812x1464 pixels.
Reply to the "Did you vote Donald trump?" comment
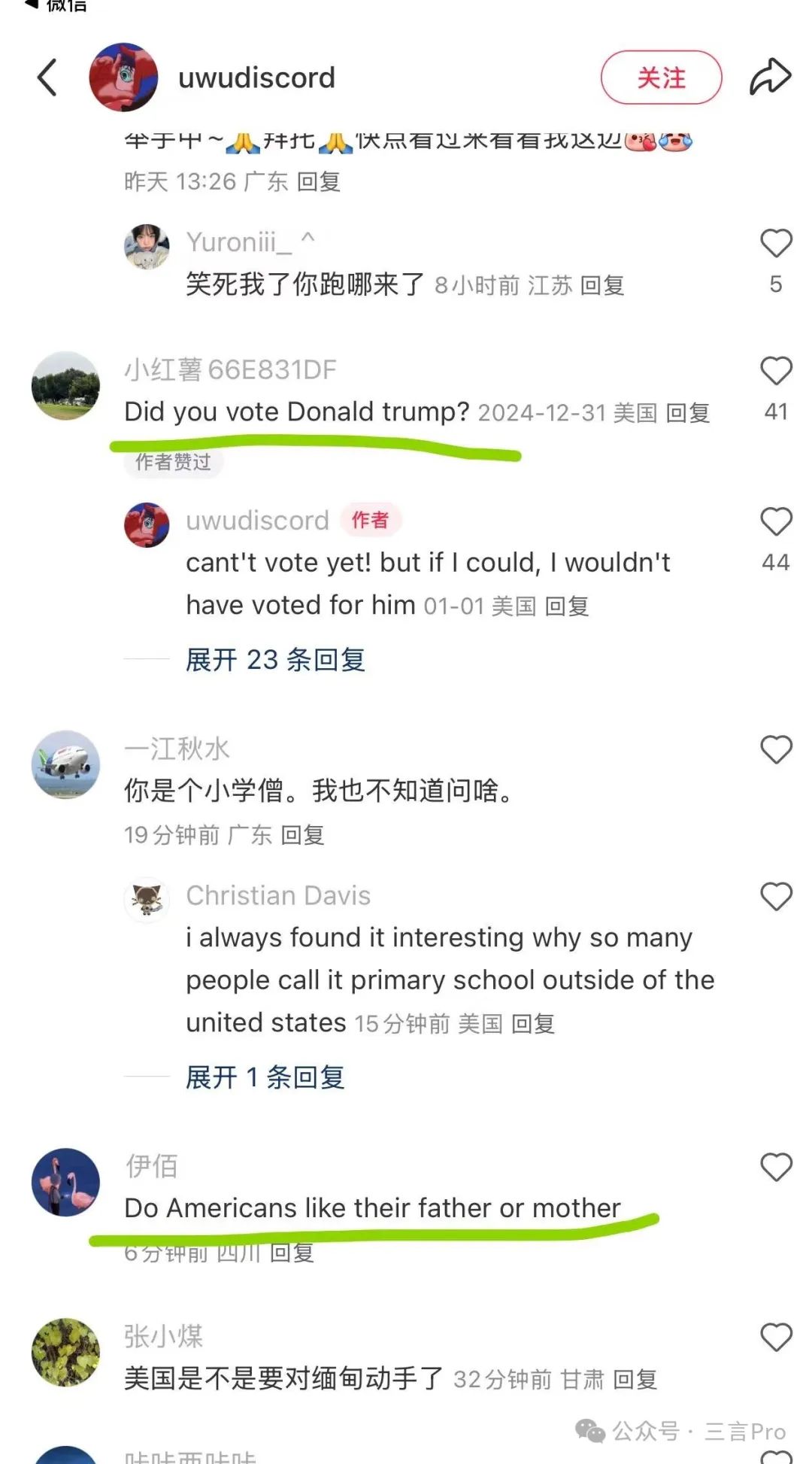[688, 413]
